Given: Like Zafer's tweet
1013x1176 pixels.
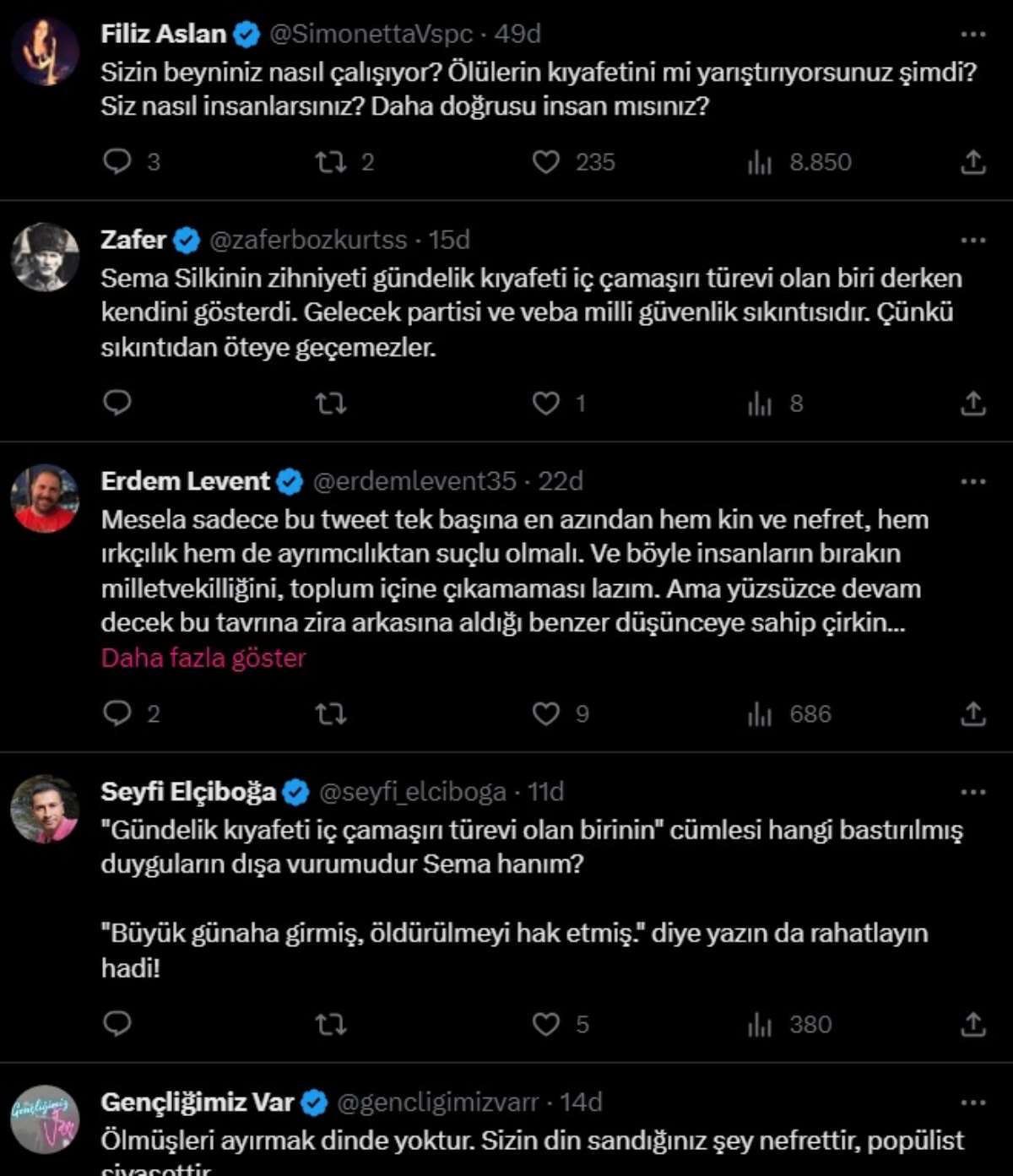Looking at the screenshot, I should point(546,404).
